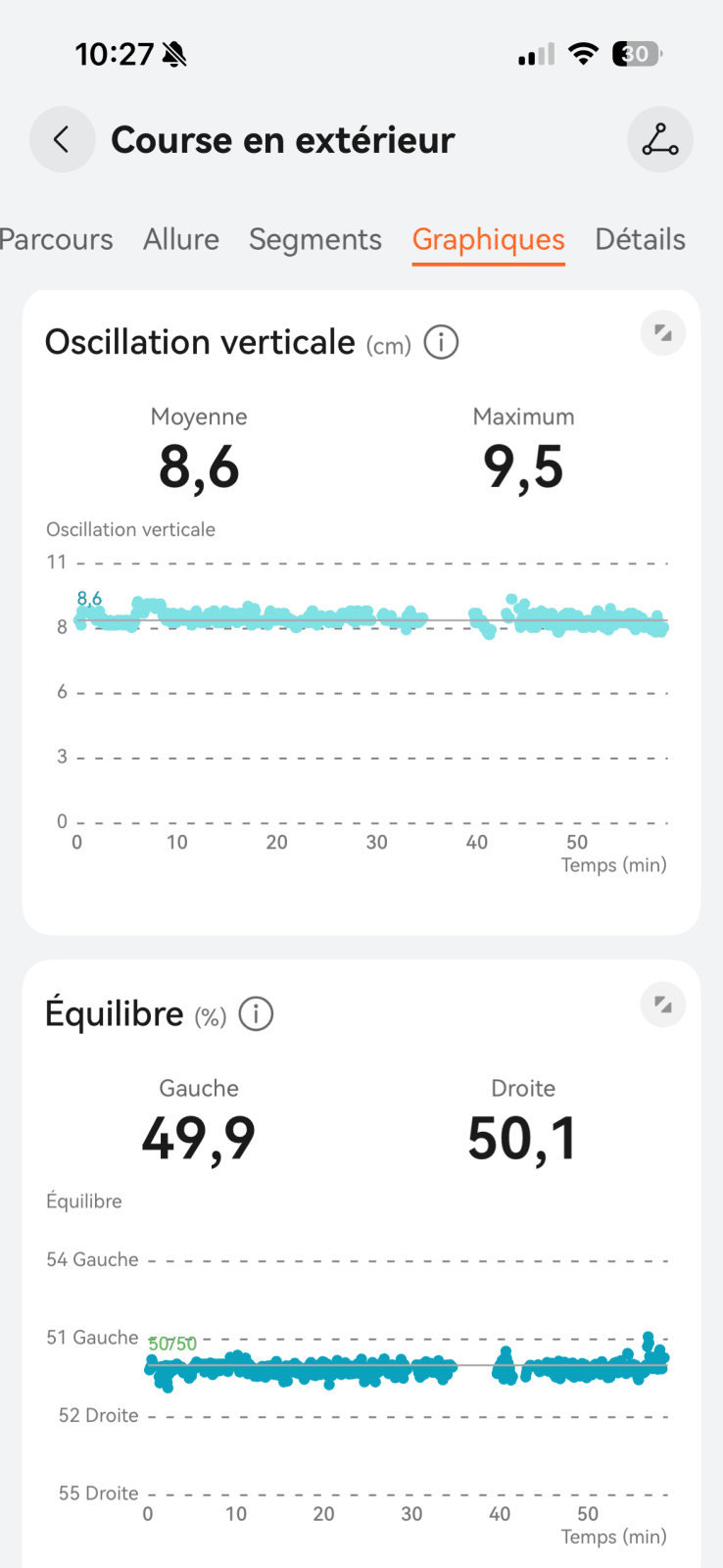Expand the Équilibre chart fullscreen
The image size is (723, 1568).
point(663,1004)
